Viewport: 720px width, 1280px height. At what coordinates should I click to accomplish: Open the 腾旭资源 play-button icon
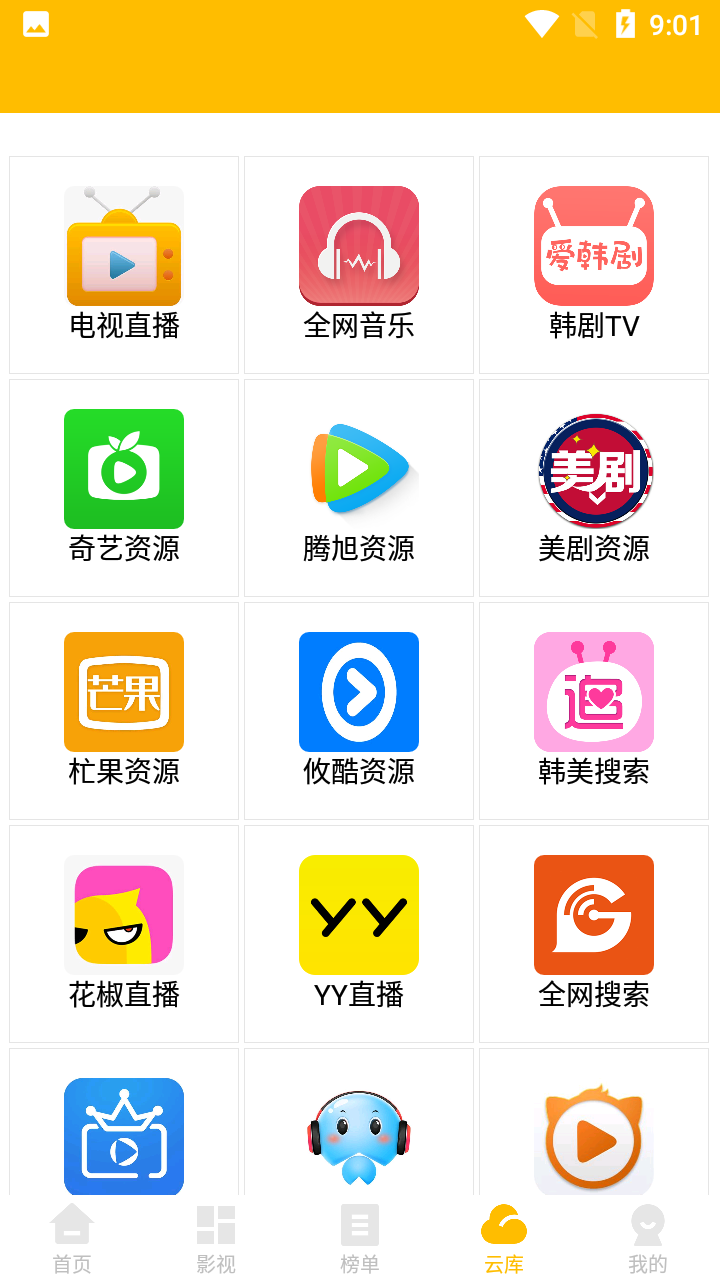(x=359, y=468)
